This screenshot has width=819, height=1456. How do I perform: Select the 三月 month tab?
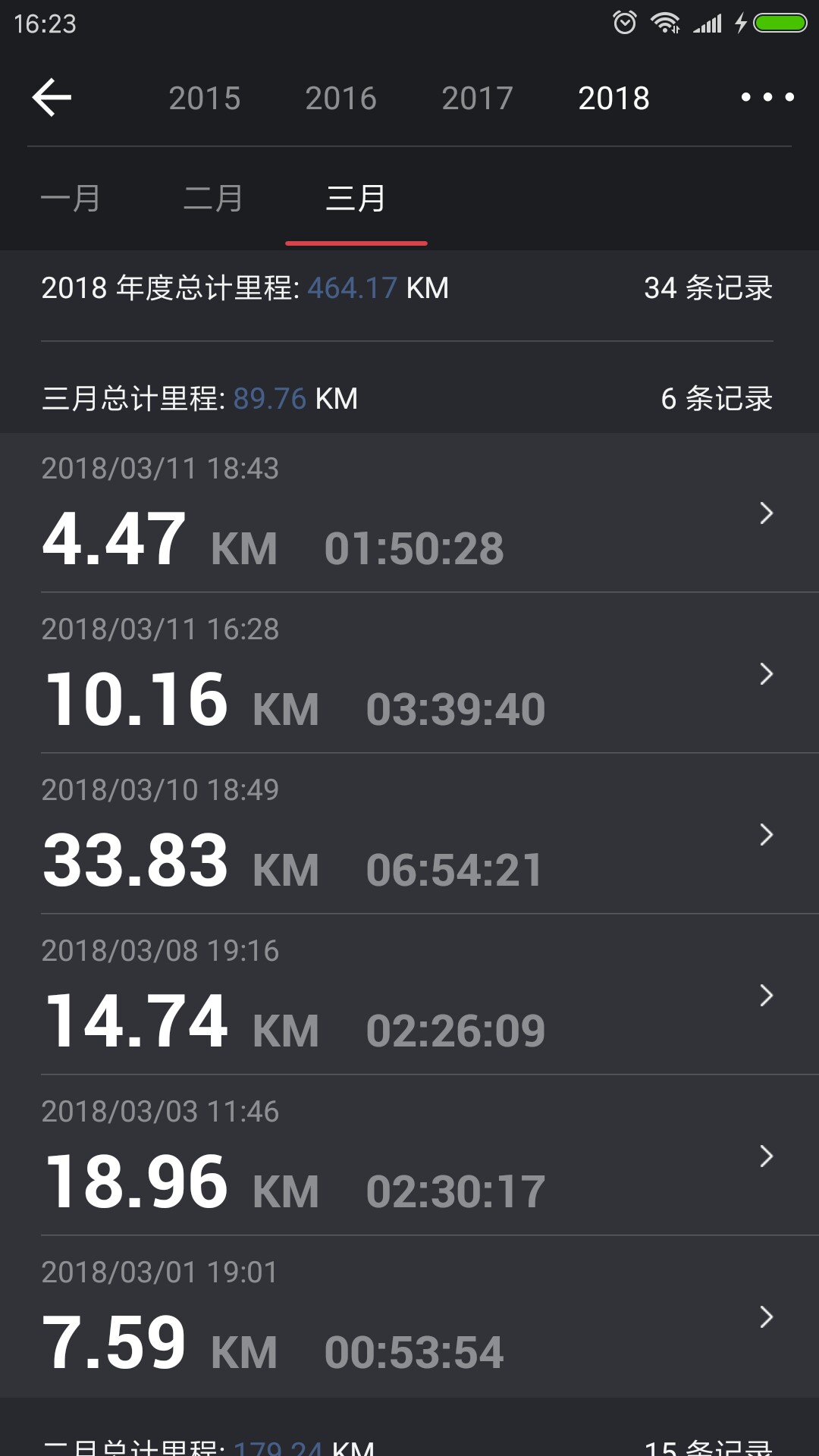point(356,199)
